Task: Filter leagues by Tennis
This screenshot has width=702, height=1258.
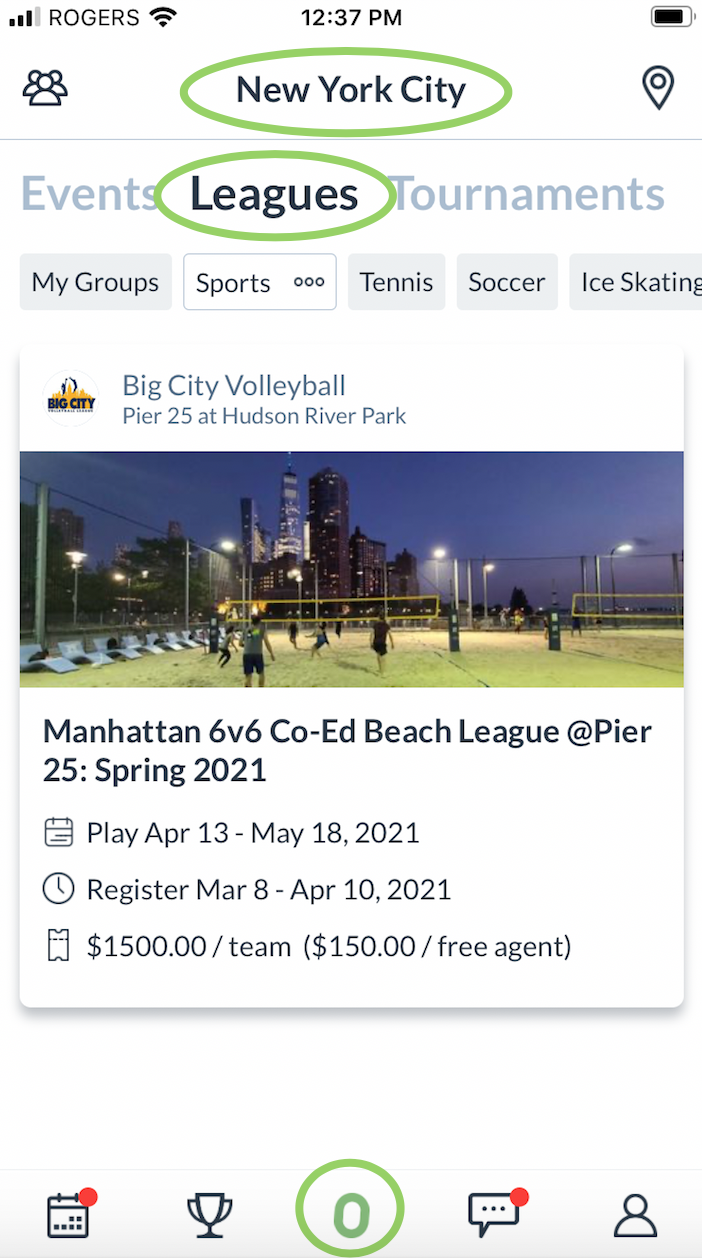Action: click(396, 282)
